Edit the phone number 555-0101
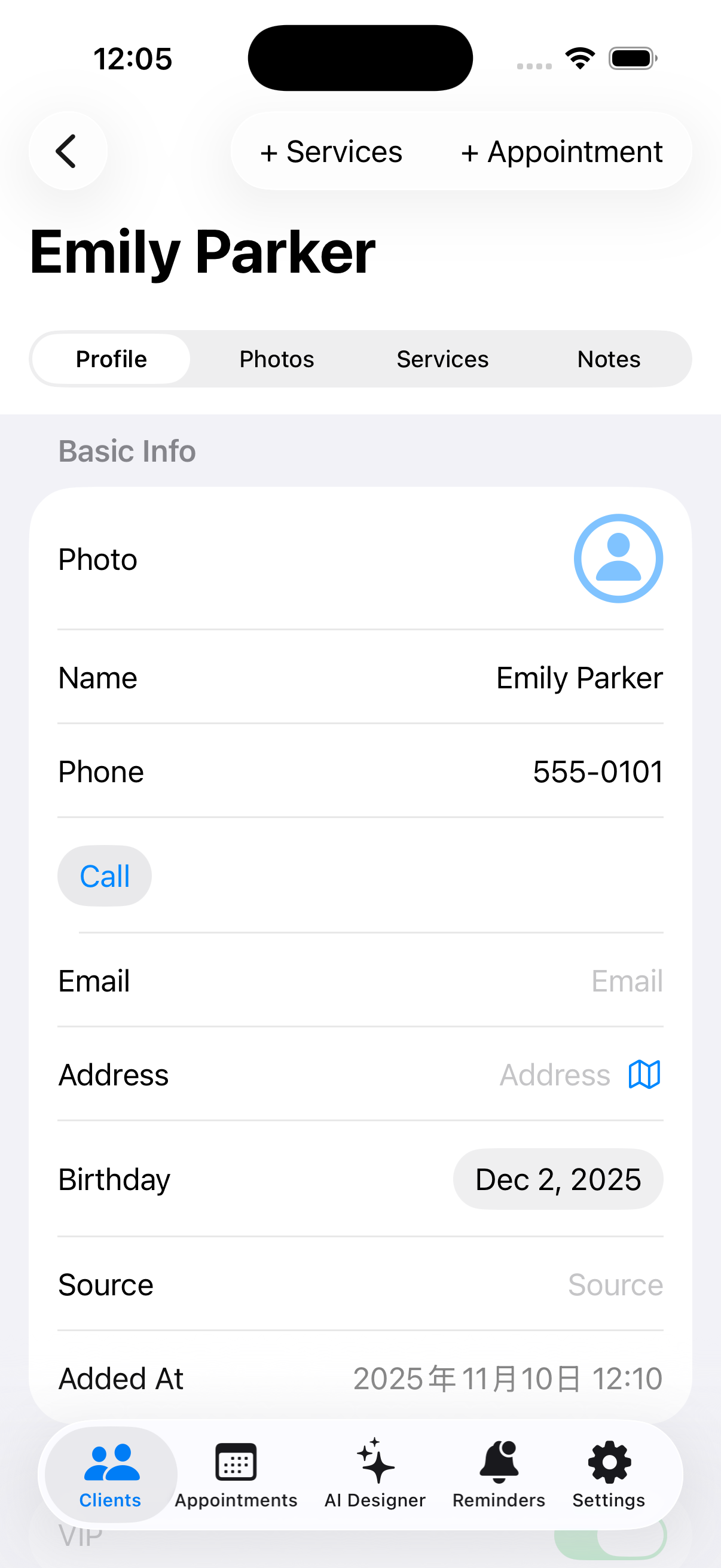721x1568 pixels. click(597, 771)
